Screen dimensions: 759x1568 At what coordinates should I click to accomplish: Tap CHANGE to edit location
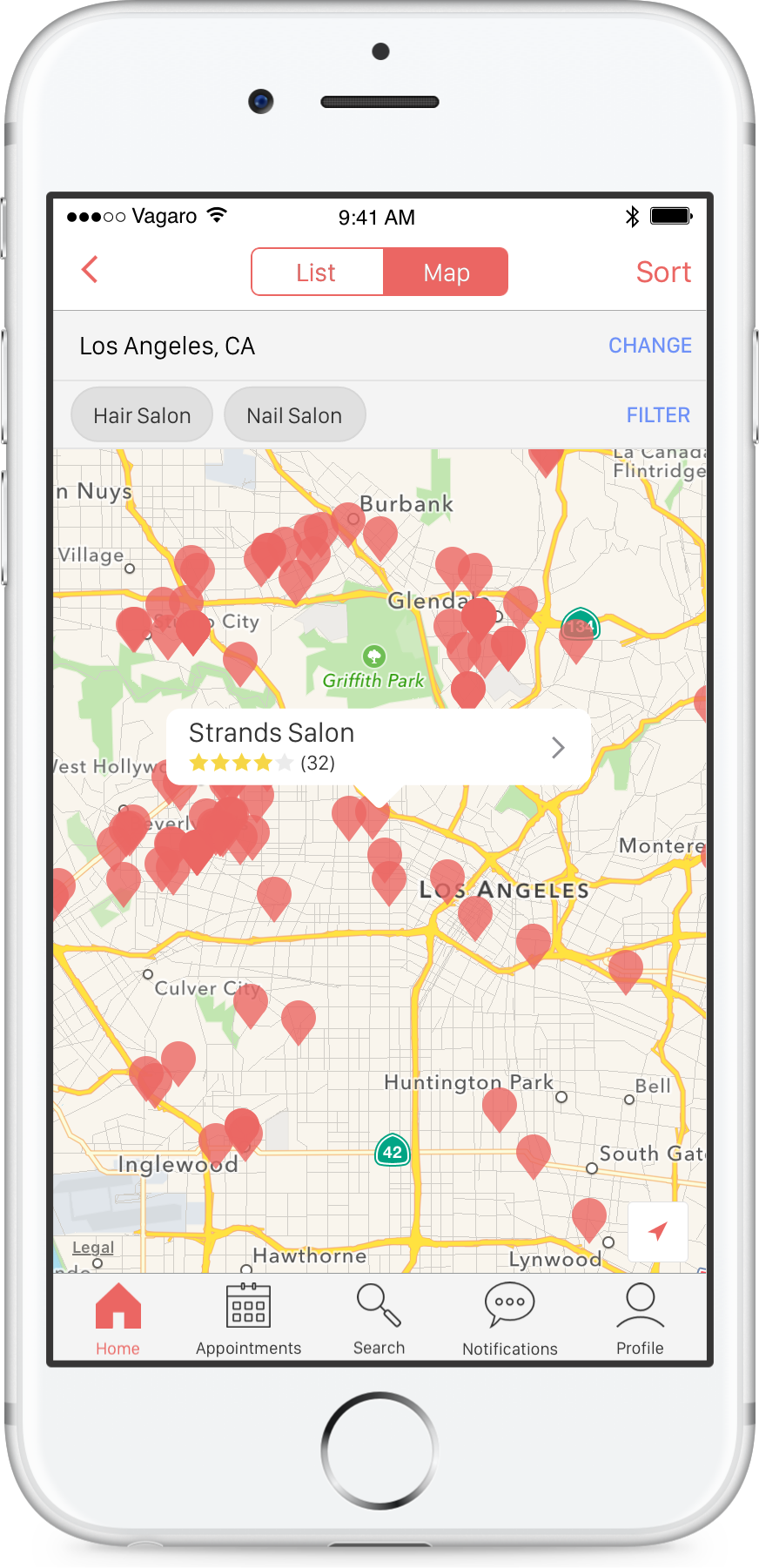(x=649, y=346)
